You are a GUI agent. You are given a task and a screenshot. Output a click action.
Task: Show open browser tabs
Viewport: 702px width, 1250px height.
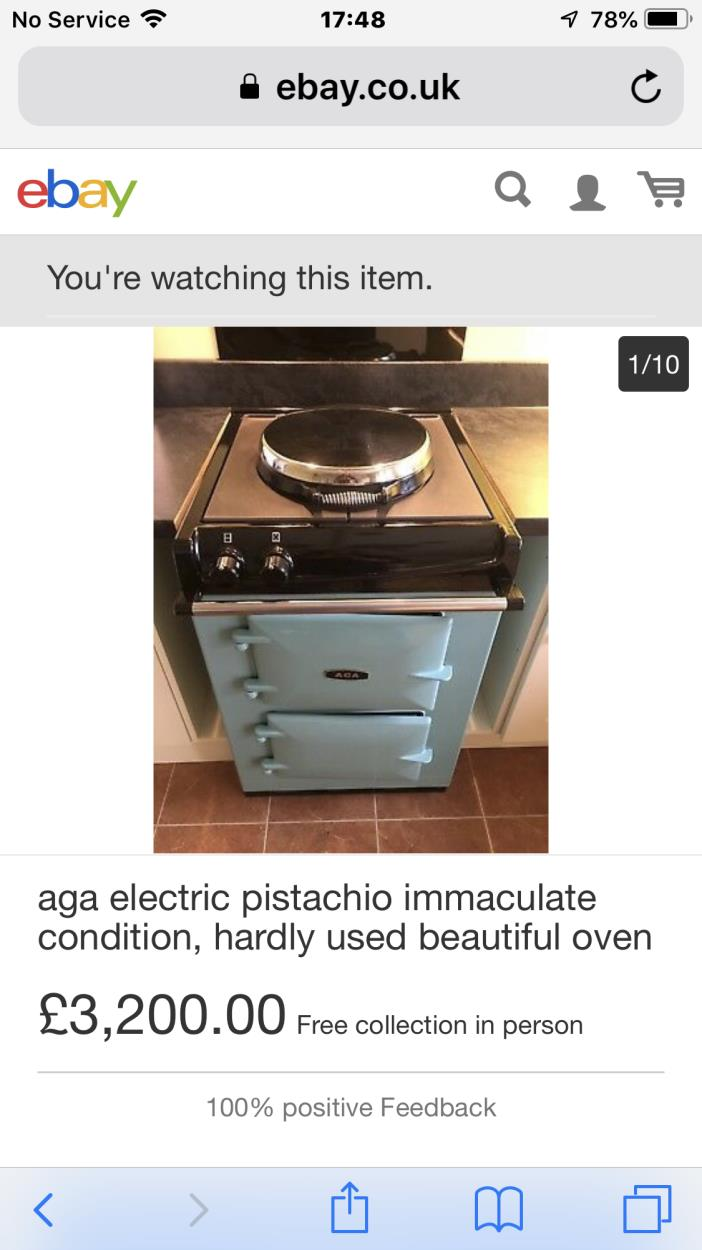[x=647, y=1210]
